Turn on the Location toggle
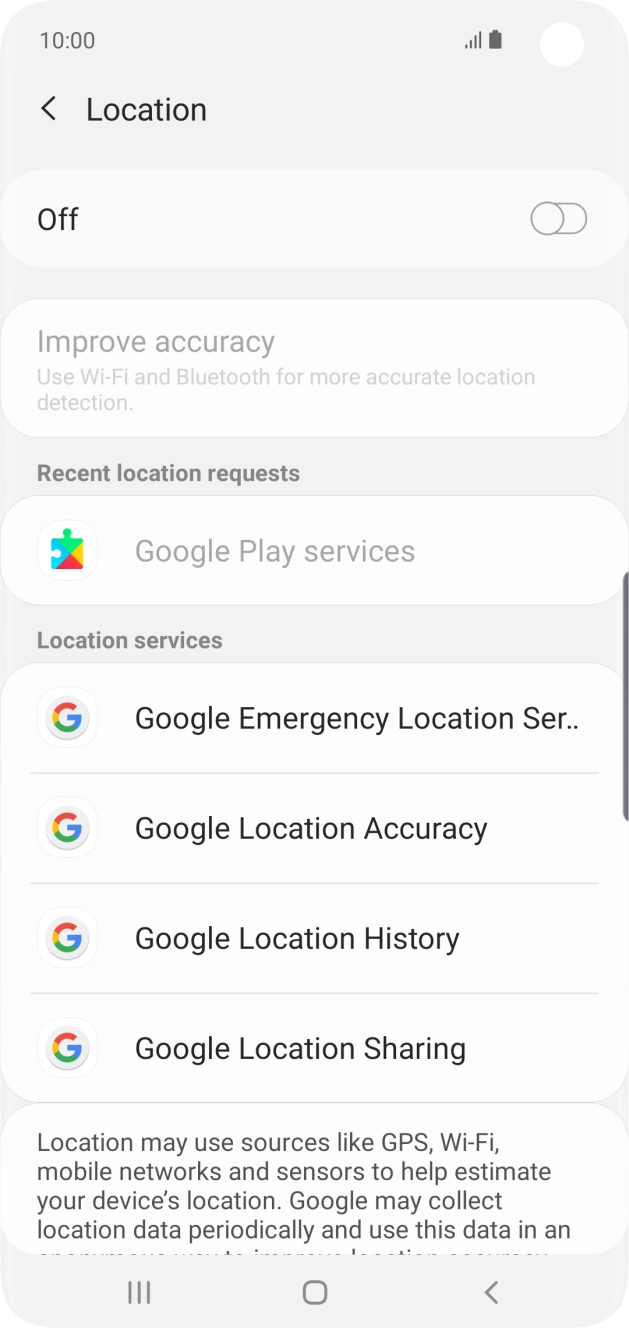 [558, 219]
